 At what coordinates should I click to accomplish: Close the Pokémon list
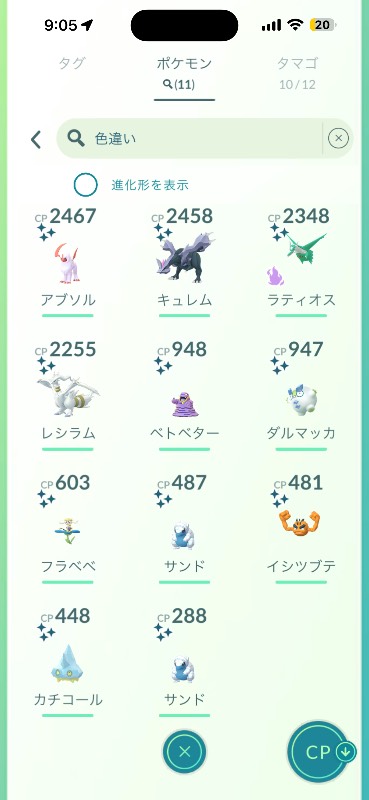click(x=185, y=751)
